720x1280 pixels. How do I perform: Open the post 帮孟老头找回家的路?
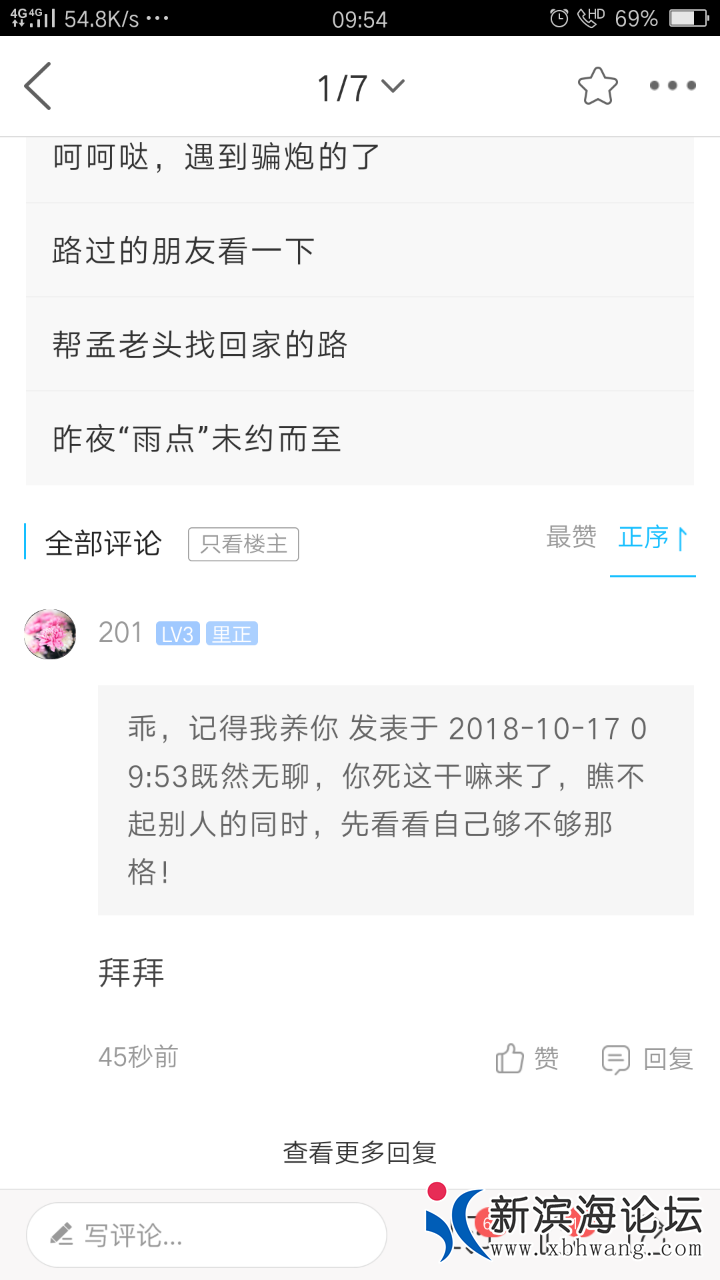point(360,344)
